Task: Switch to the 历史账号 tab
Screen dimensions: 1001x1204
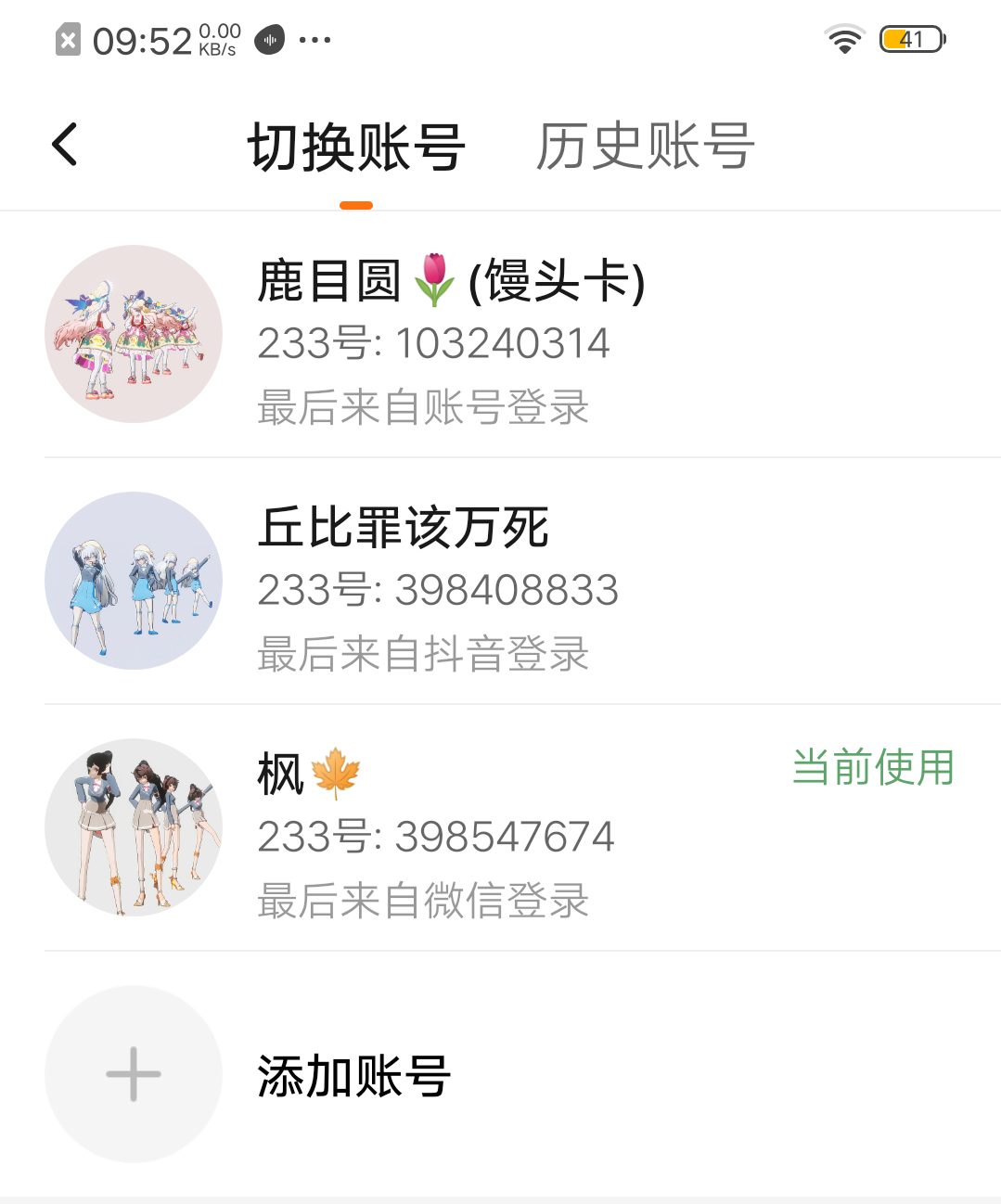Action: (645, 147)
